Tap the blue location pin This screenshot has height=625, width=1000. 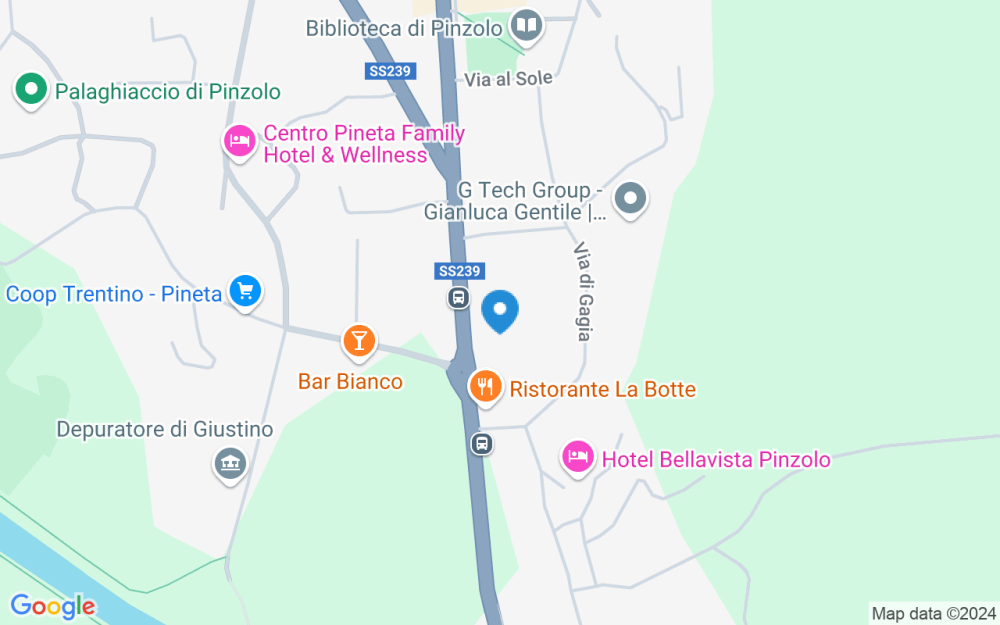pyautogui.click(x=500, y=310)
